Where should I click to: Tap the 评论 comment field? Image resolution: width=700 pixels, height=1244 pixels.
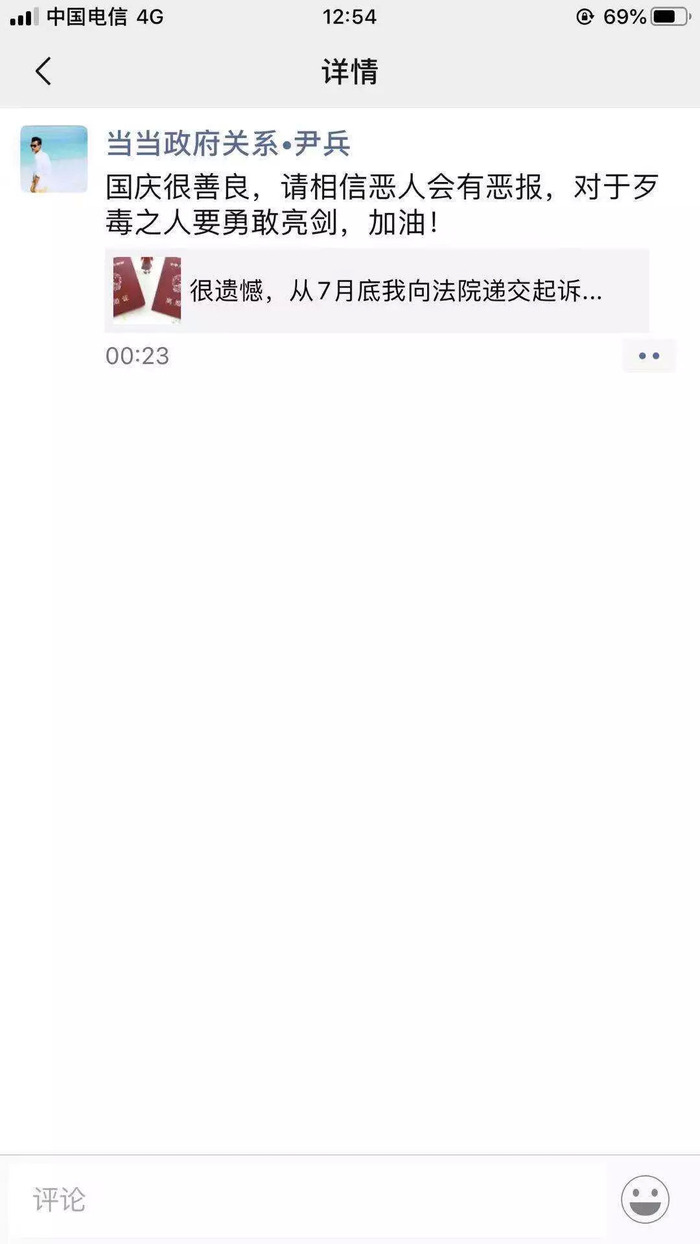(306, 1199)
